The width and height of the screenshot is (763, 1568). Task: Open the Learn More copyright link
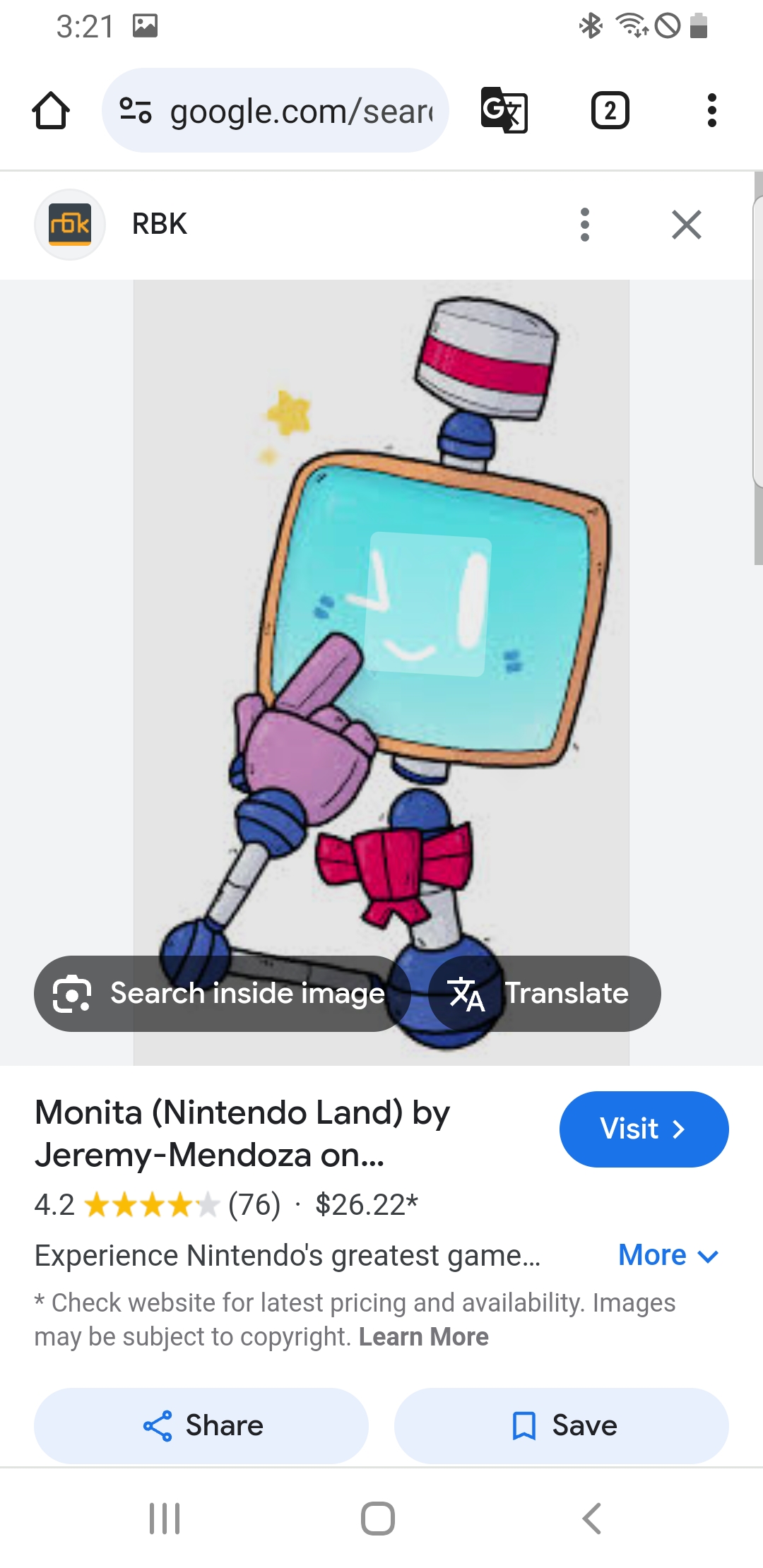coord(423,1337)
